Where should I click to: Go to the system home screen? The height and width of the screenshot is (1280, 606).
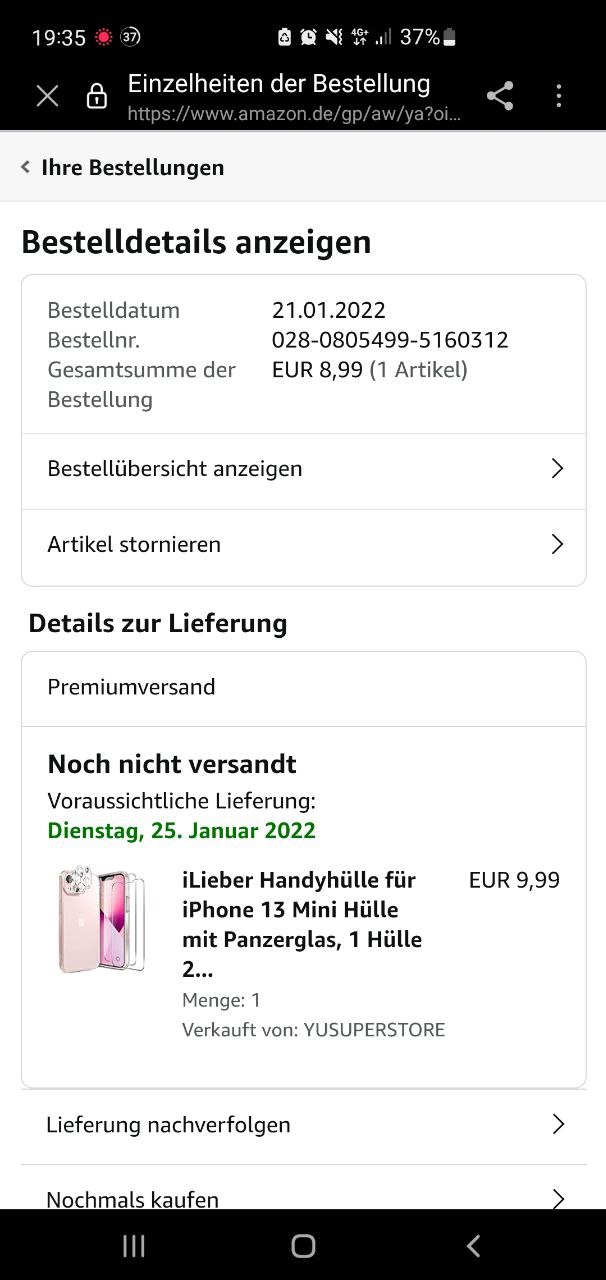(303, 1245)
